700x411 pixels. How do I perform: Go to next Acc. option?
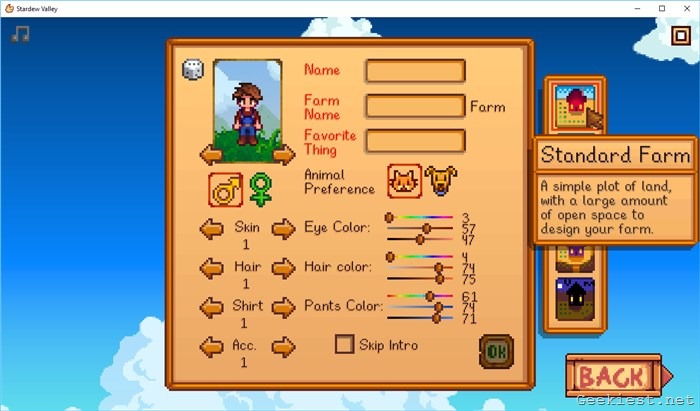[x=283, y=346]
